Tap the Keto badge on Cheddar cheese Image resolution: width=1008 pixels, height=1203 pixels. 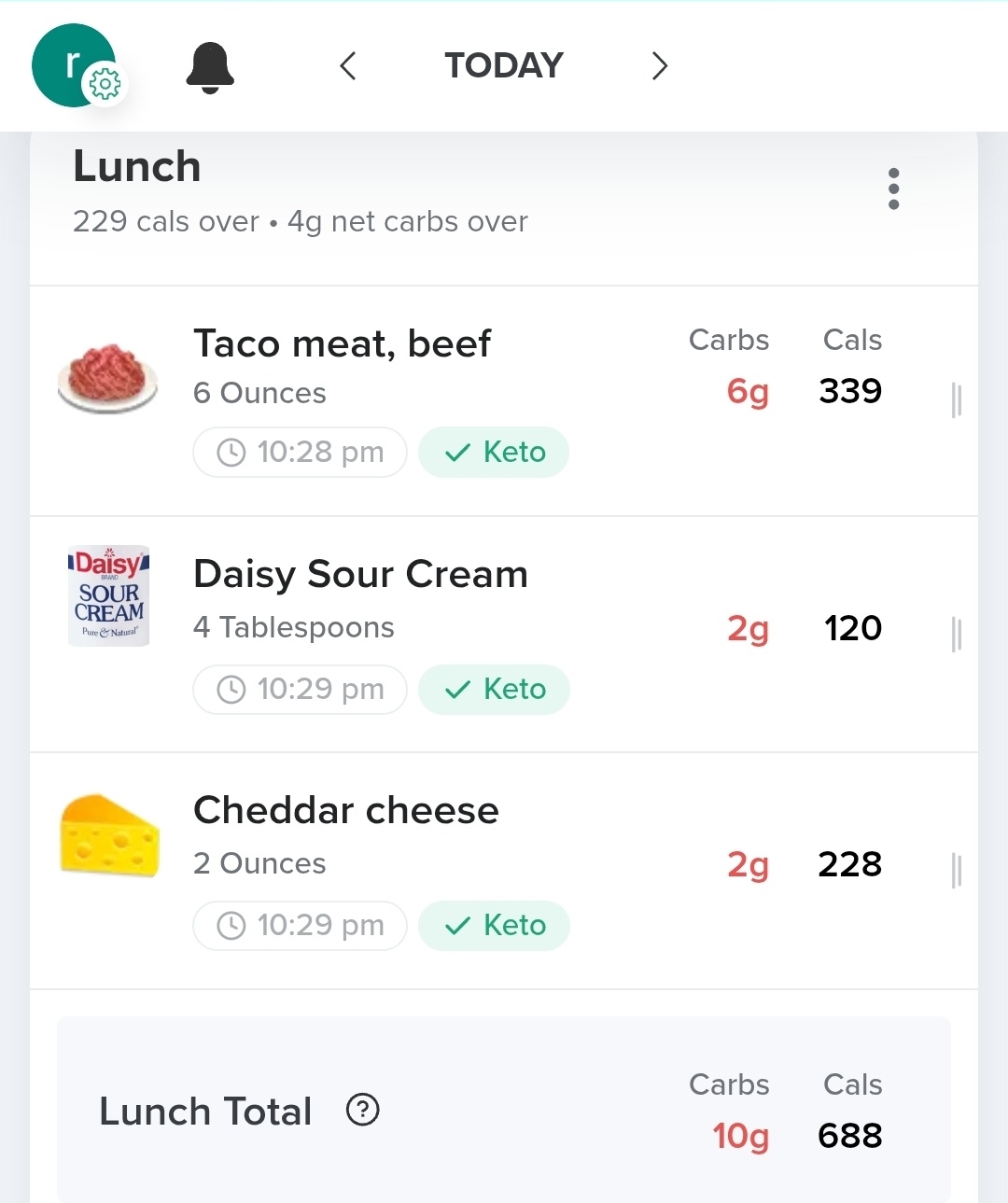click(x=494, y=926)
